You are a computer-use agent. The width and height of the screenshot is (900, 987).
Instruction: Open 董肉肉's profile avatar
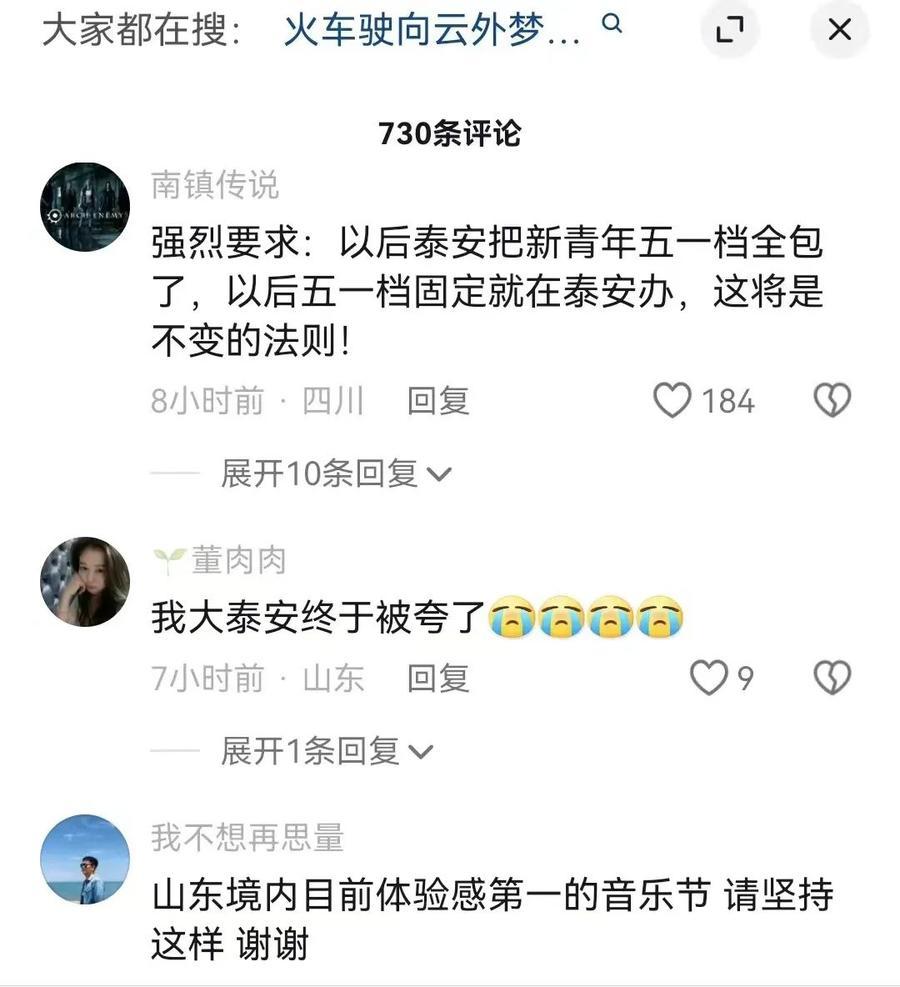[x=85, y=582]
